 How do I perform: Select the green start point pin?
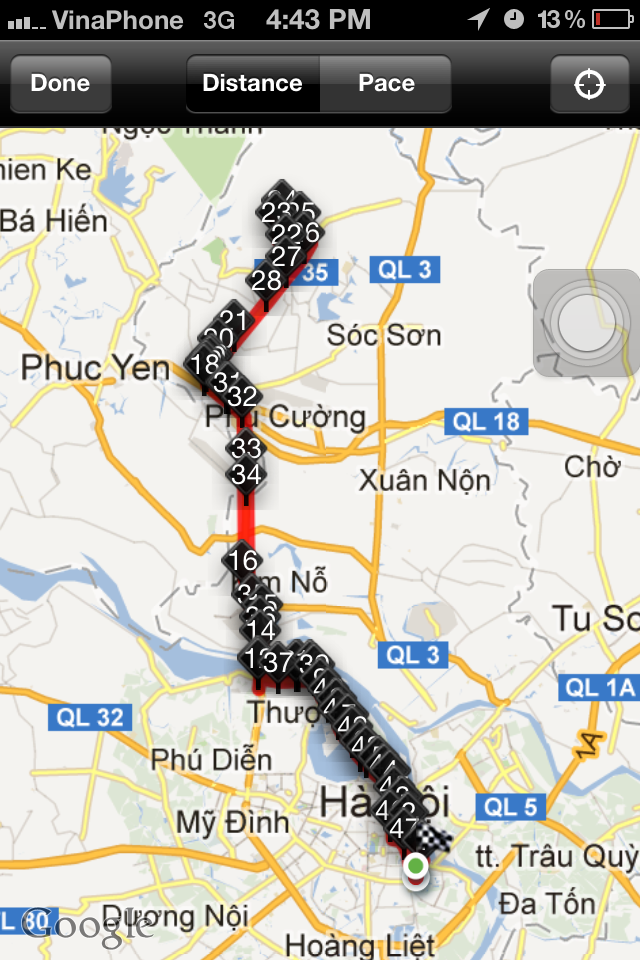[416, 865]
